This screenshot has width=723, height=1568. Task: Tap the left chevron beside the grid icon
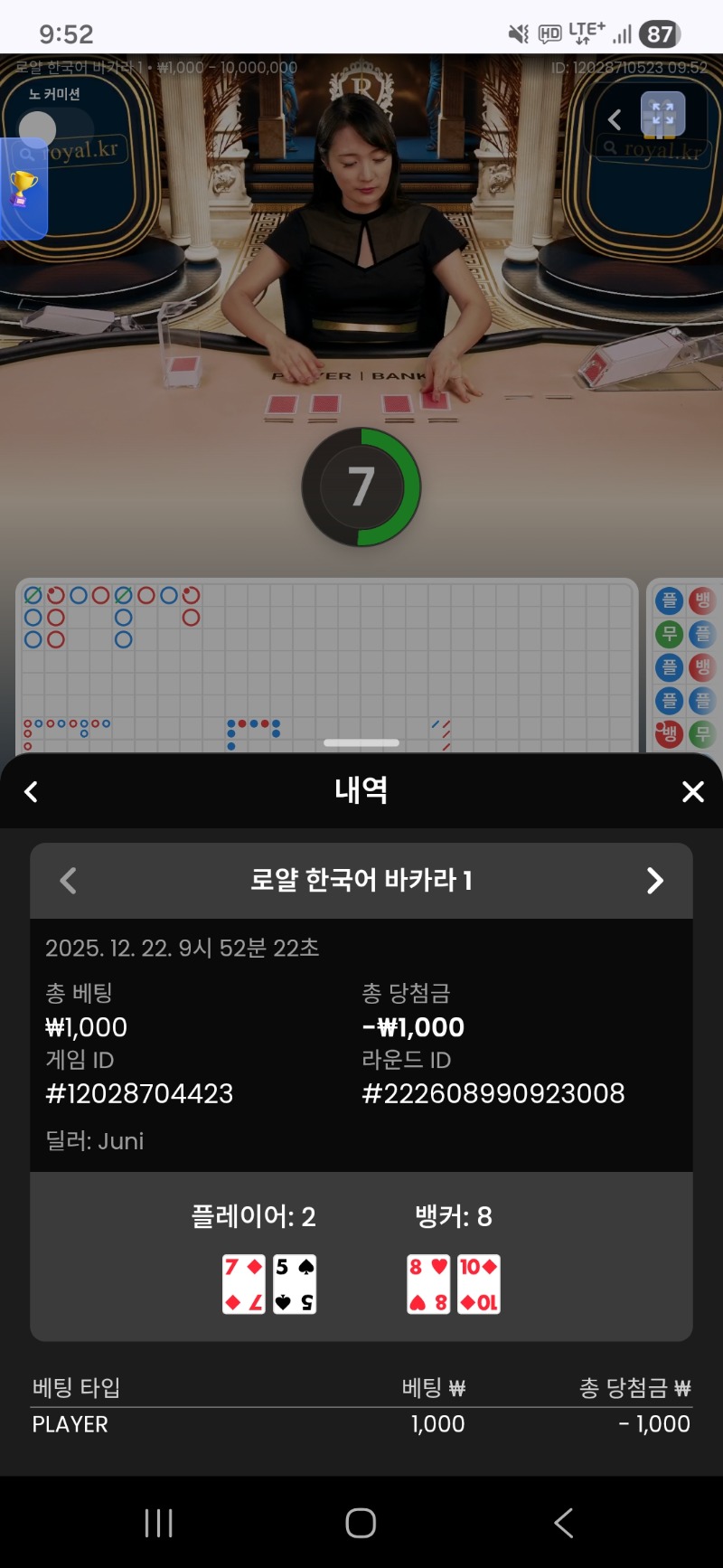[x=615, y=119]
